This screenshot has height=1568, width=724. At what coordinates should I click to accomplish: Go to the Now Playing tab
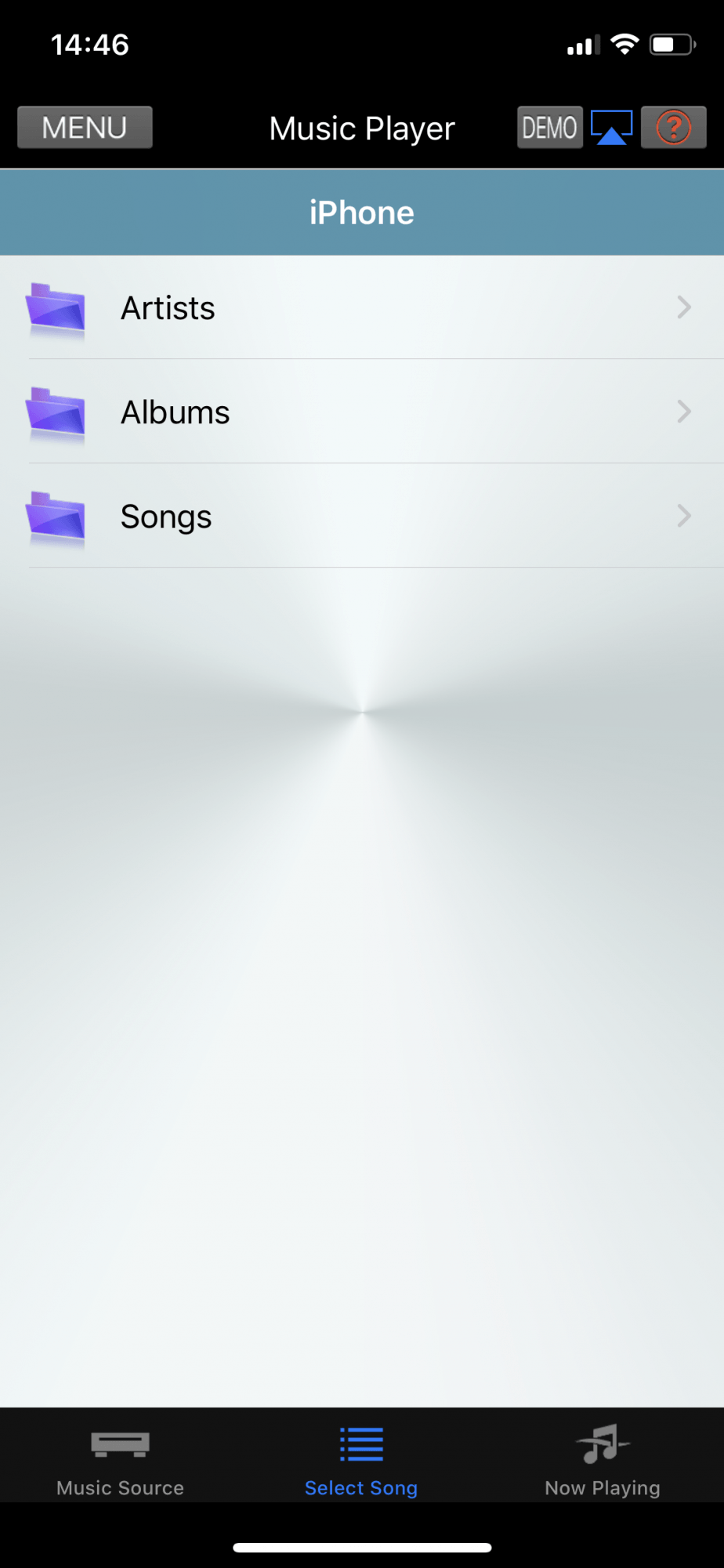602,1460
